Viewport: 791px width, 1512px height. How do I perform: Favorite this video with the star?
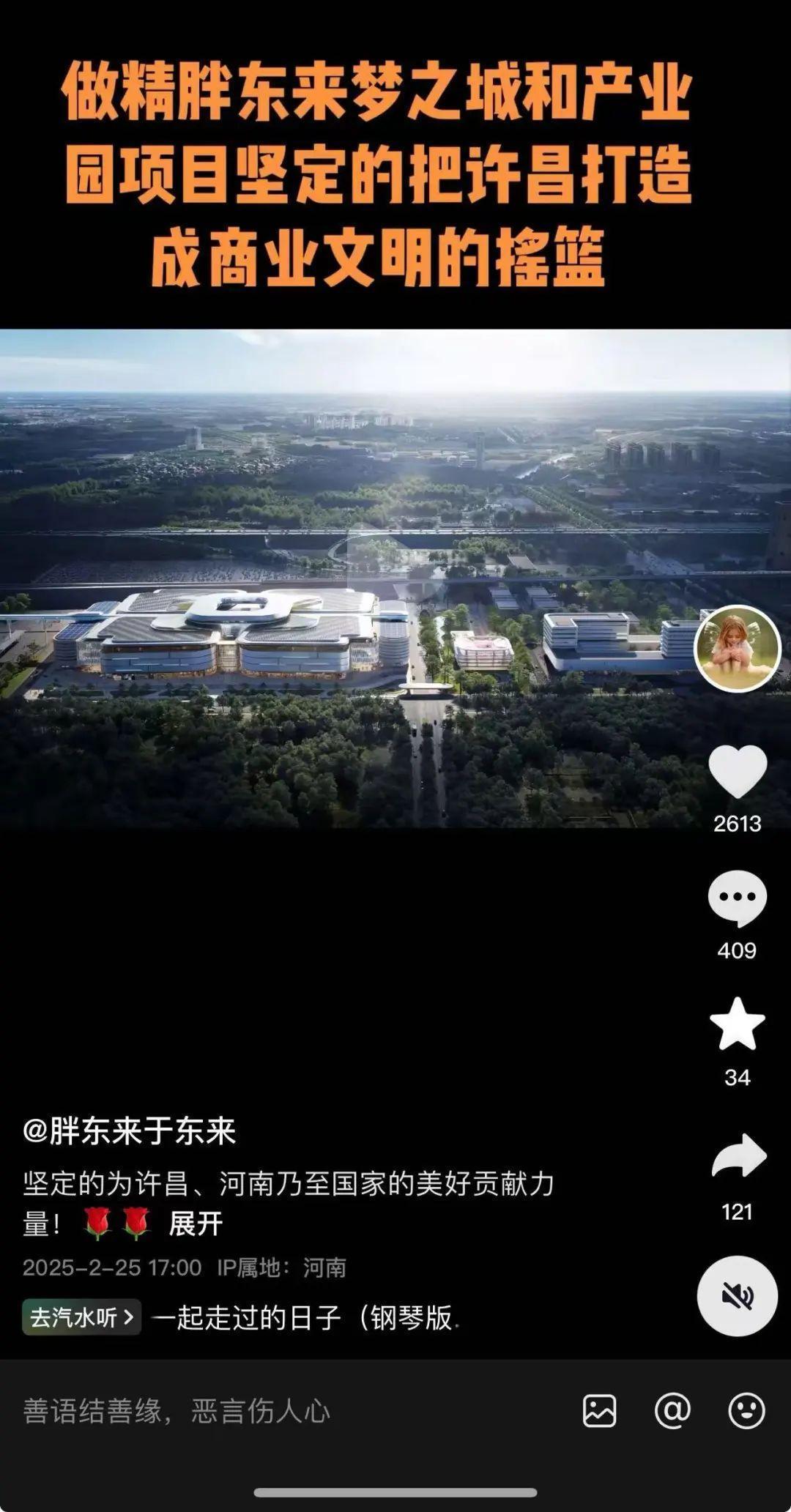pyautogui.click(x=737, y=1024)
